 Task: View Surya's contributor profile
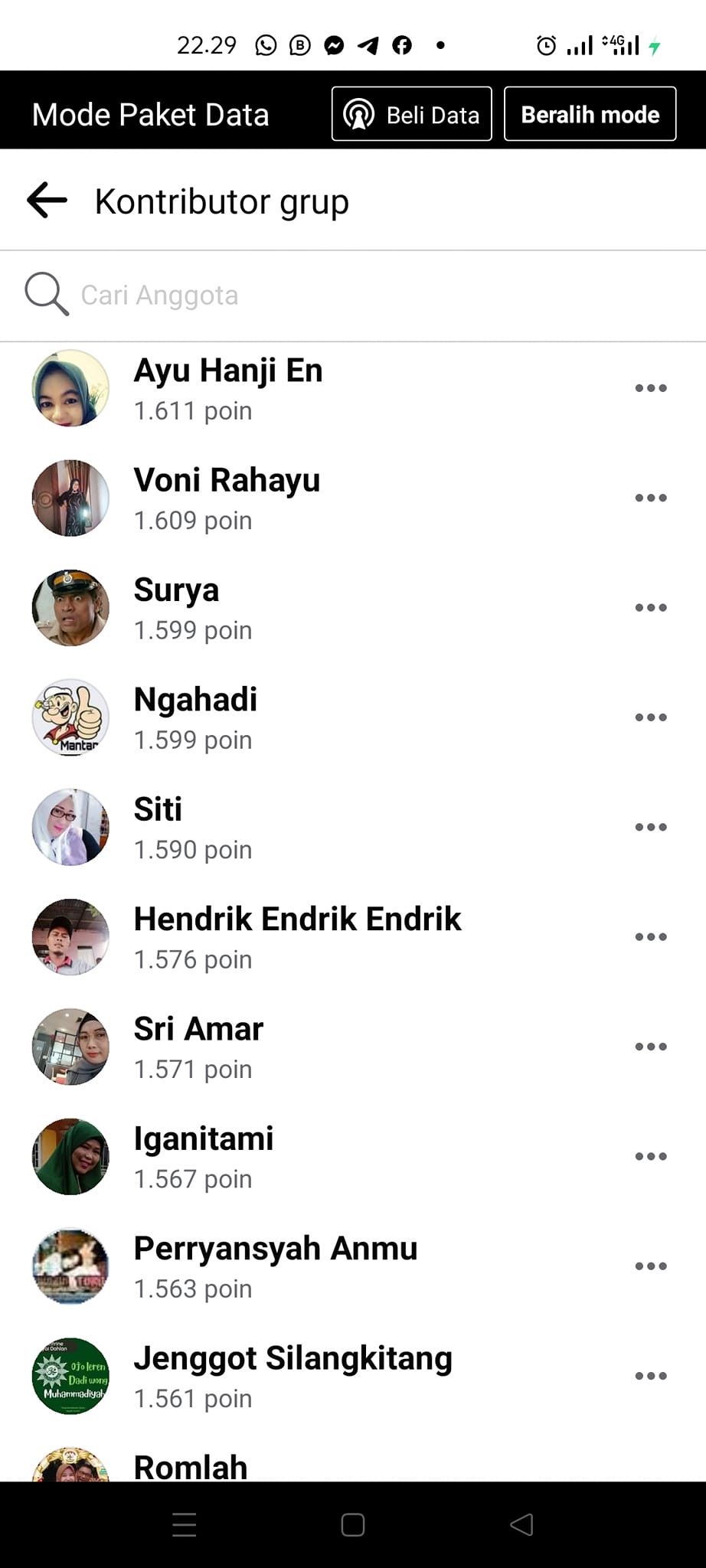point(176,591)
